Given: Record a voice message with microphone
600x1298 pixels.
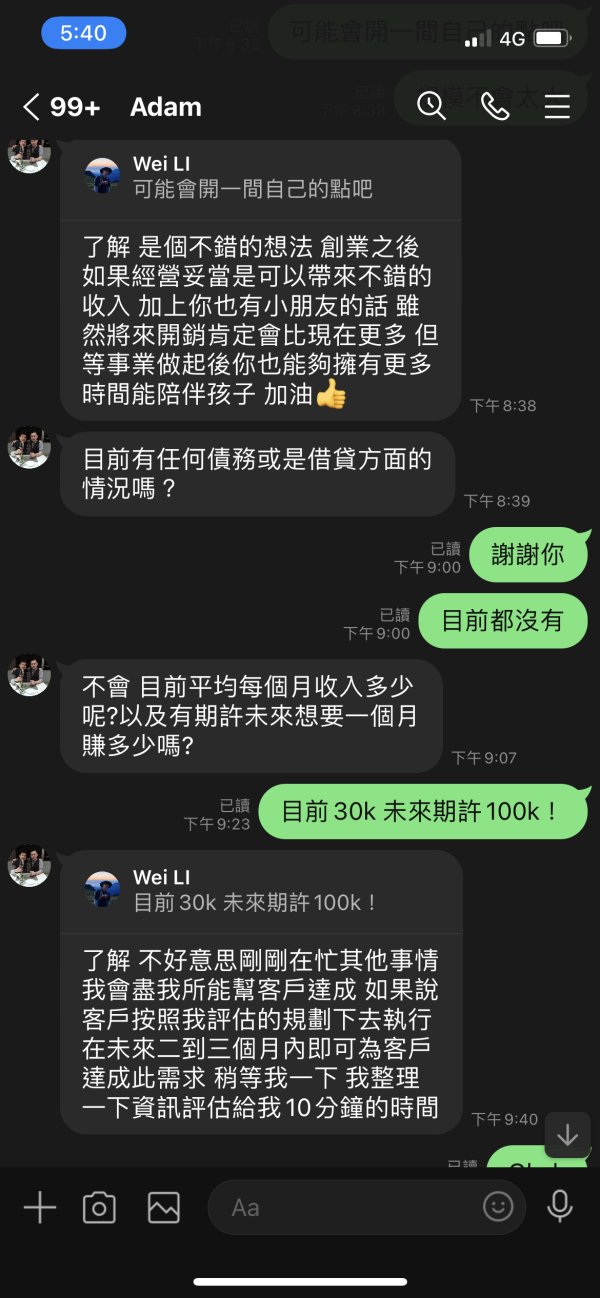Looking at the screenshot, I should coord(560,1207).
